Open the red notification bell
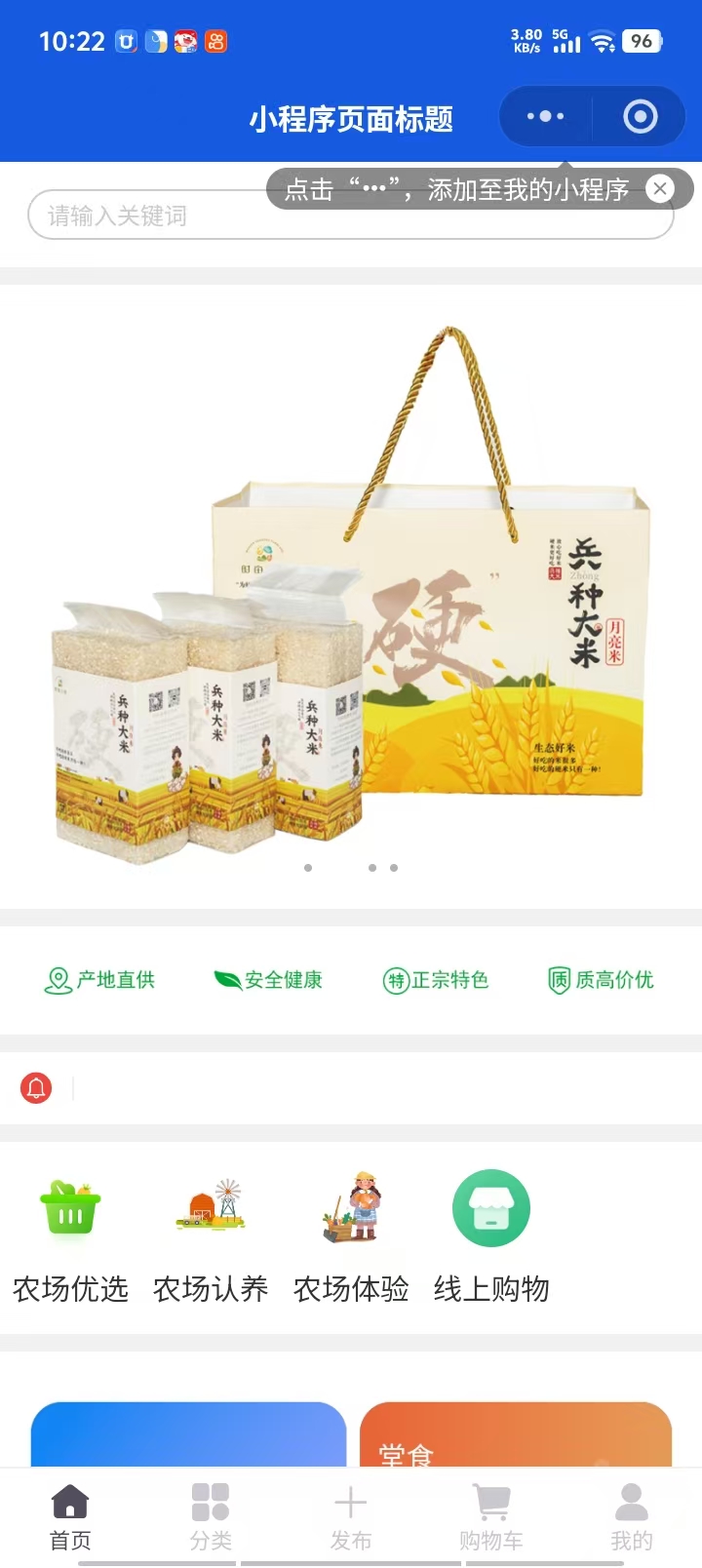The height and width of the screenshot is (1568, 702). click(x=37, y=1088)
